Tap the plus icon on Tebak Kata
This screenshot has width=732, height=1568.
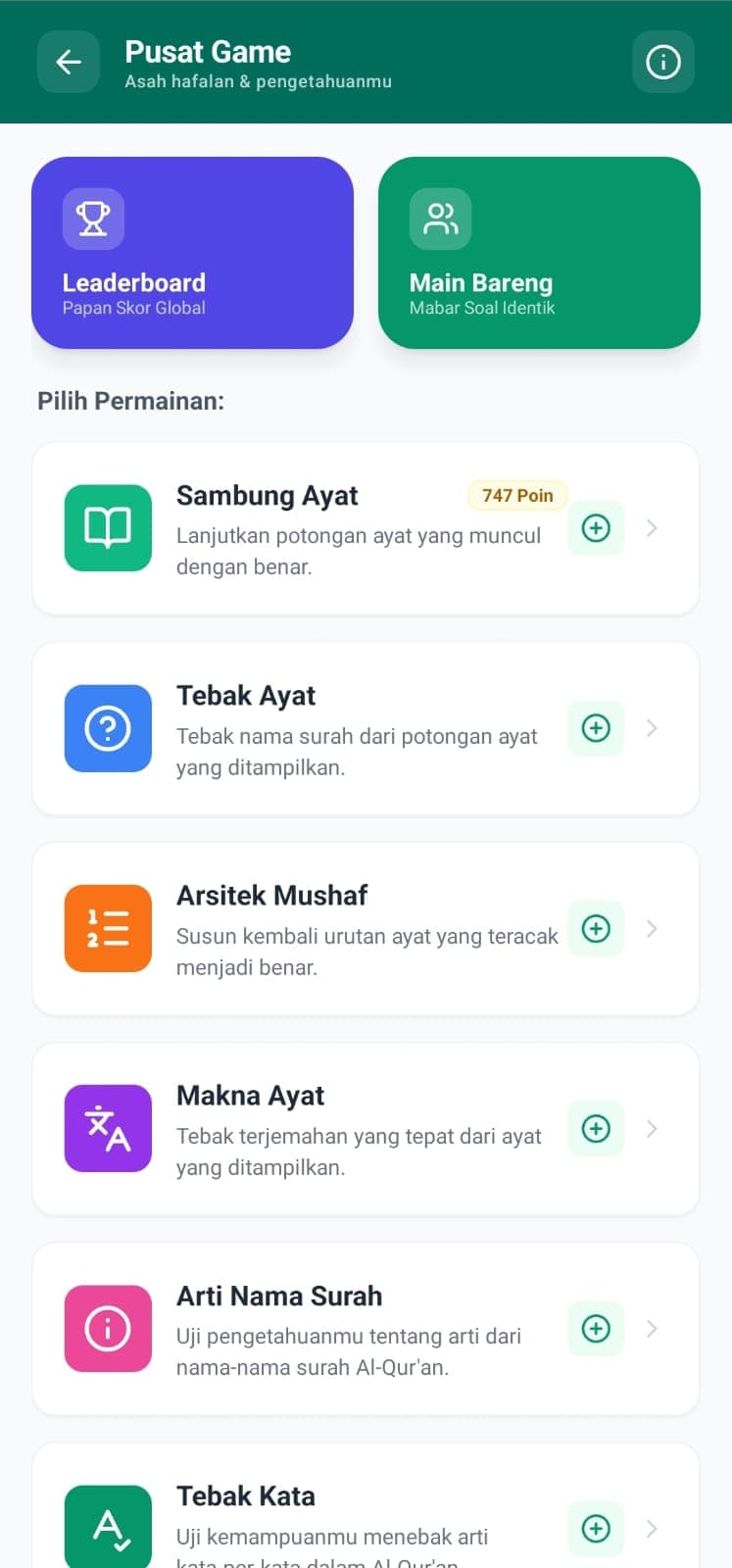pyautogui.click(x=596, y=1528)
